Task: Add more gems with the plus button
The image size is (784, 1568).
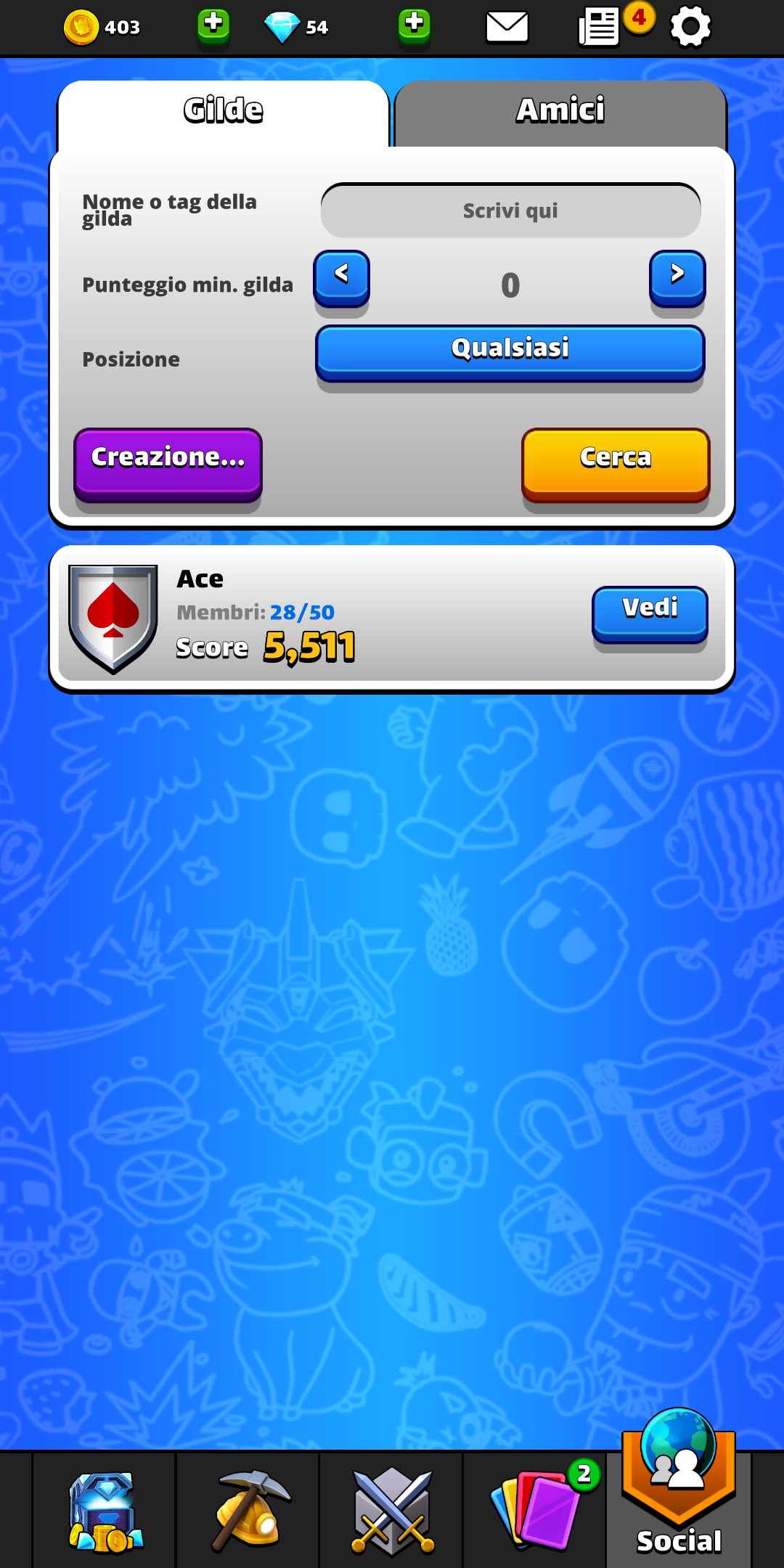Action: point(414,26)
